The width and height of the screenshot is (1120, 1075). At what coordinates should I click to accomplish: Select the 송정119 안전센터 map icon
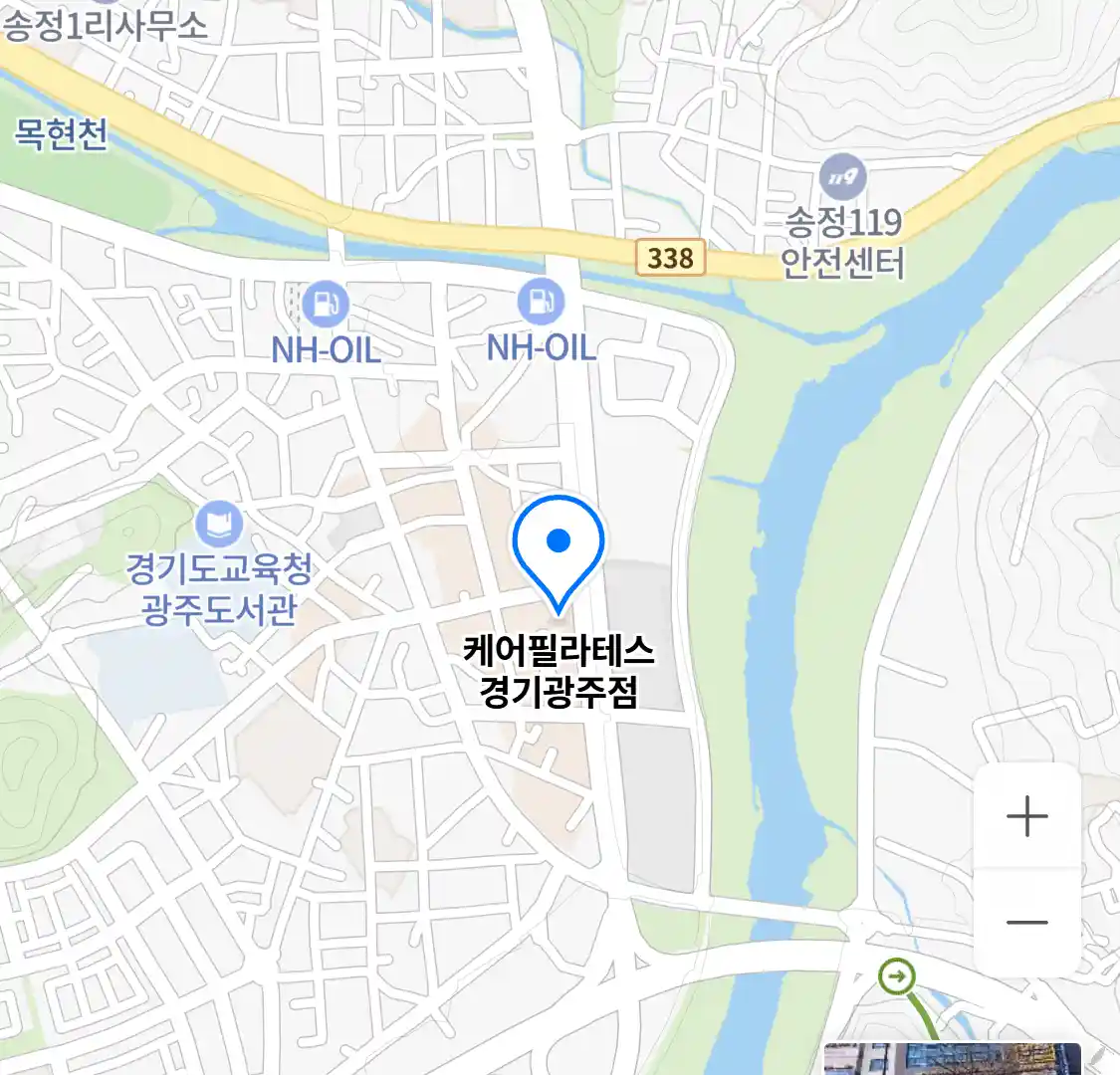click(843, 178)
